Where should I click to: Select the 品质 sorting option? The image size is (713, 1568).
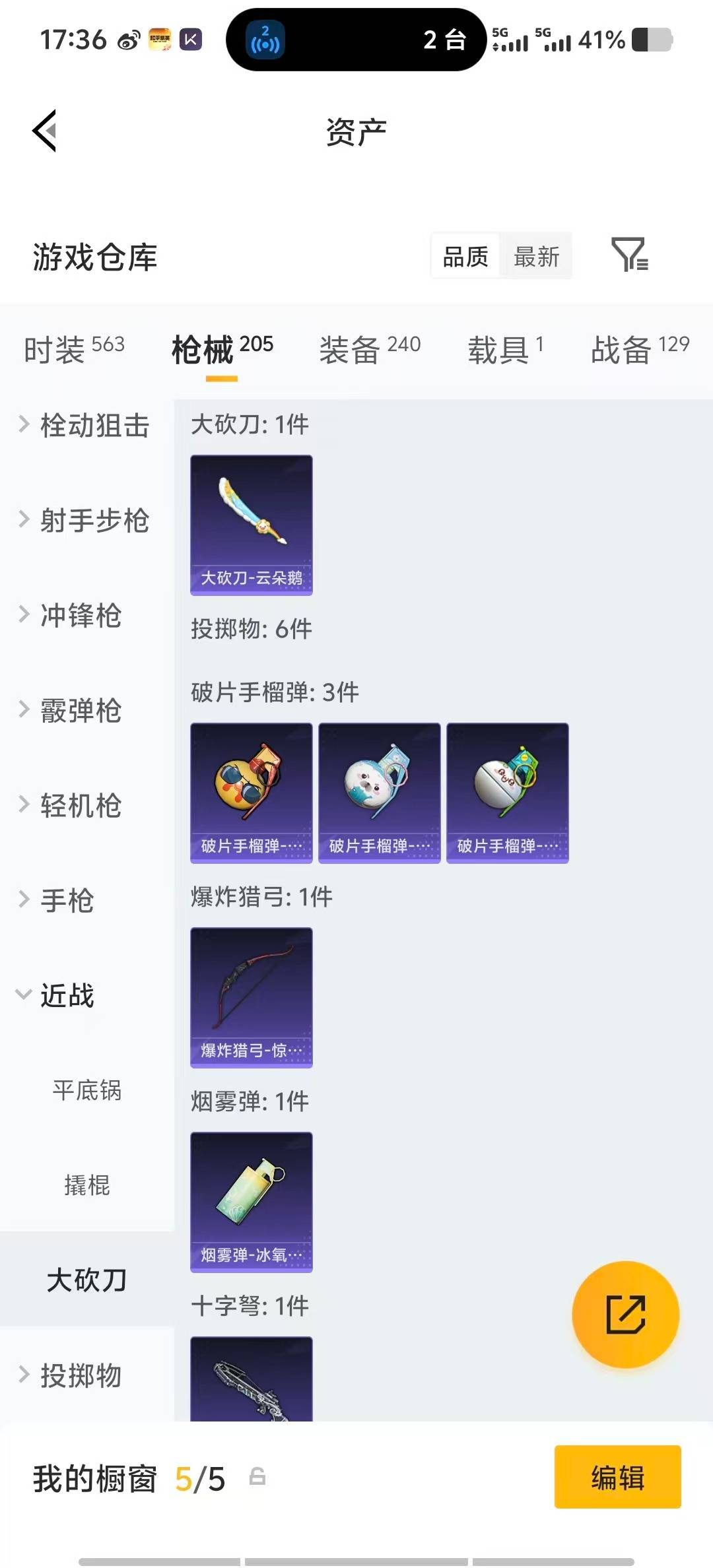[x=464, y=256]
